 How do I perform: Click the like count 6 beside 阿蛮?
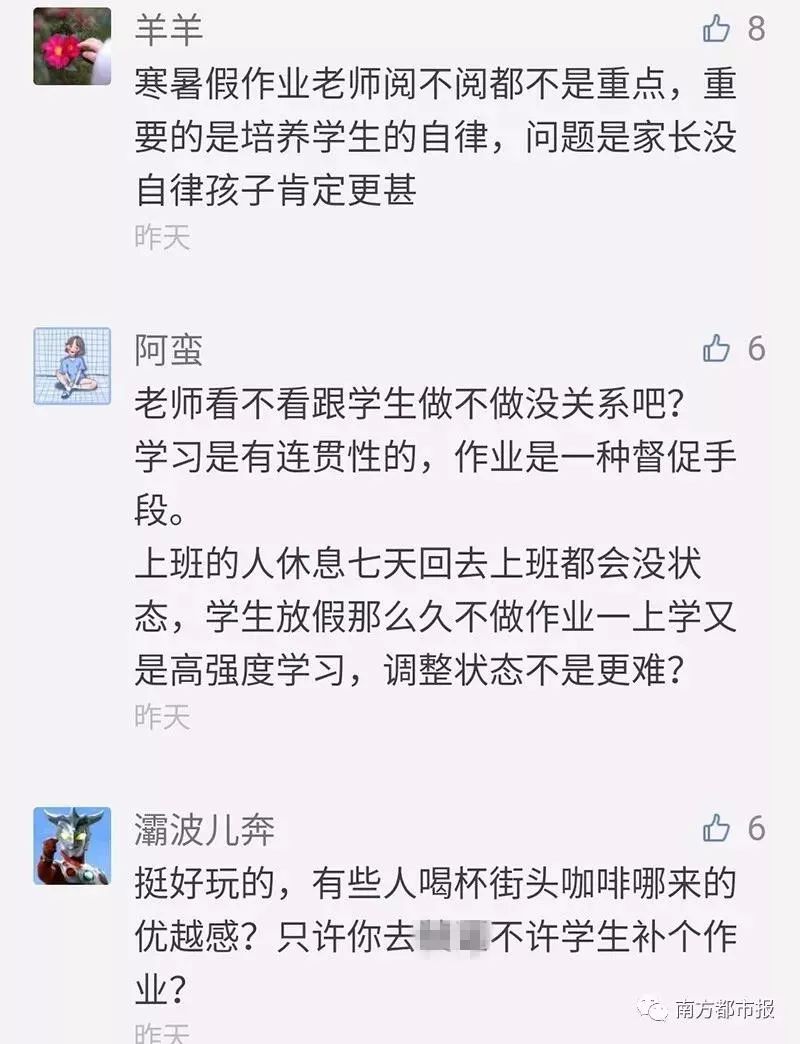[755, 349]
